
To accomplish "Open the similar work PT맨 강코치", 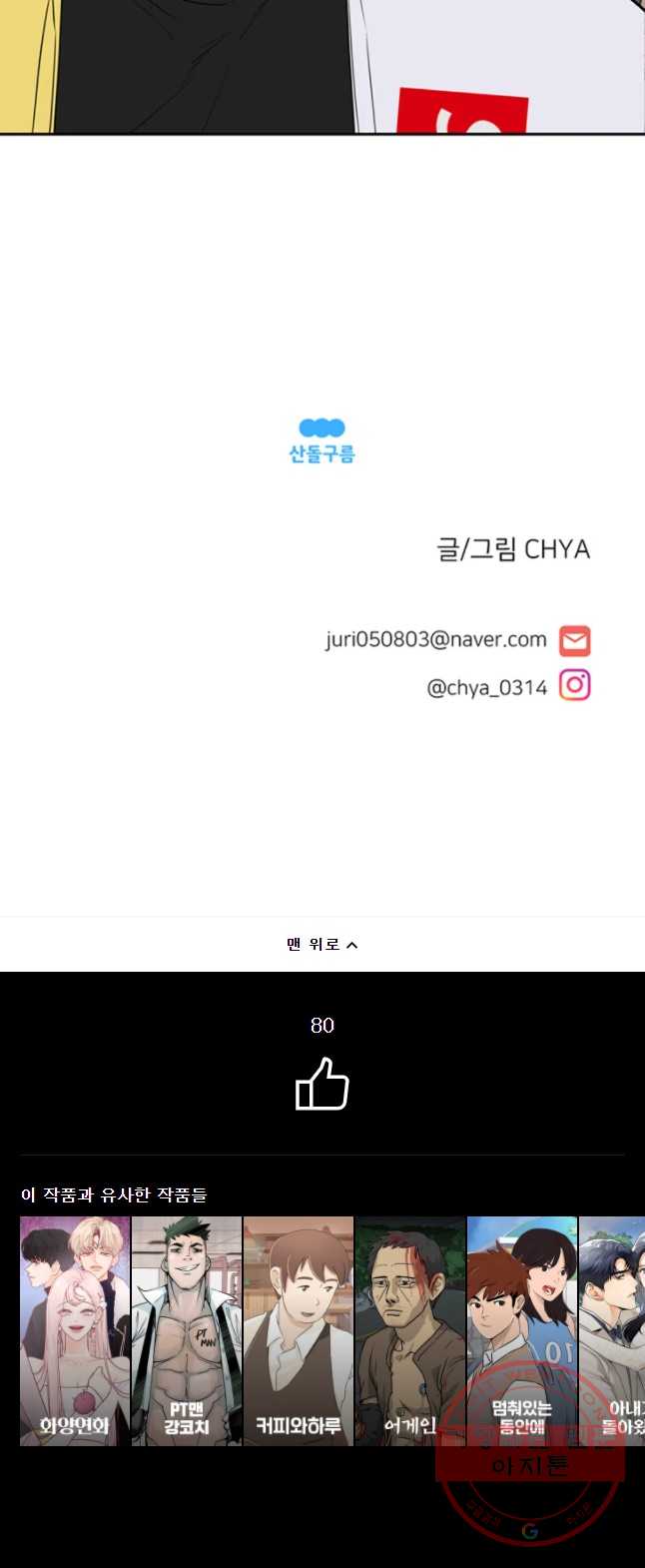I will pos(187,1330).
